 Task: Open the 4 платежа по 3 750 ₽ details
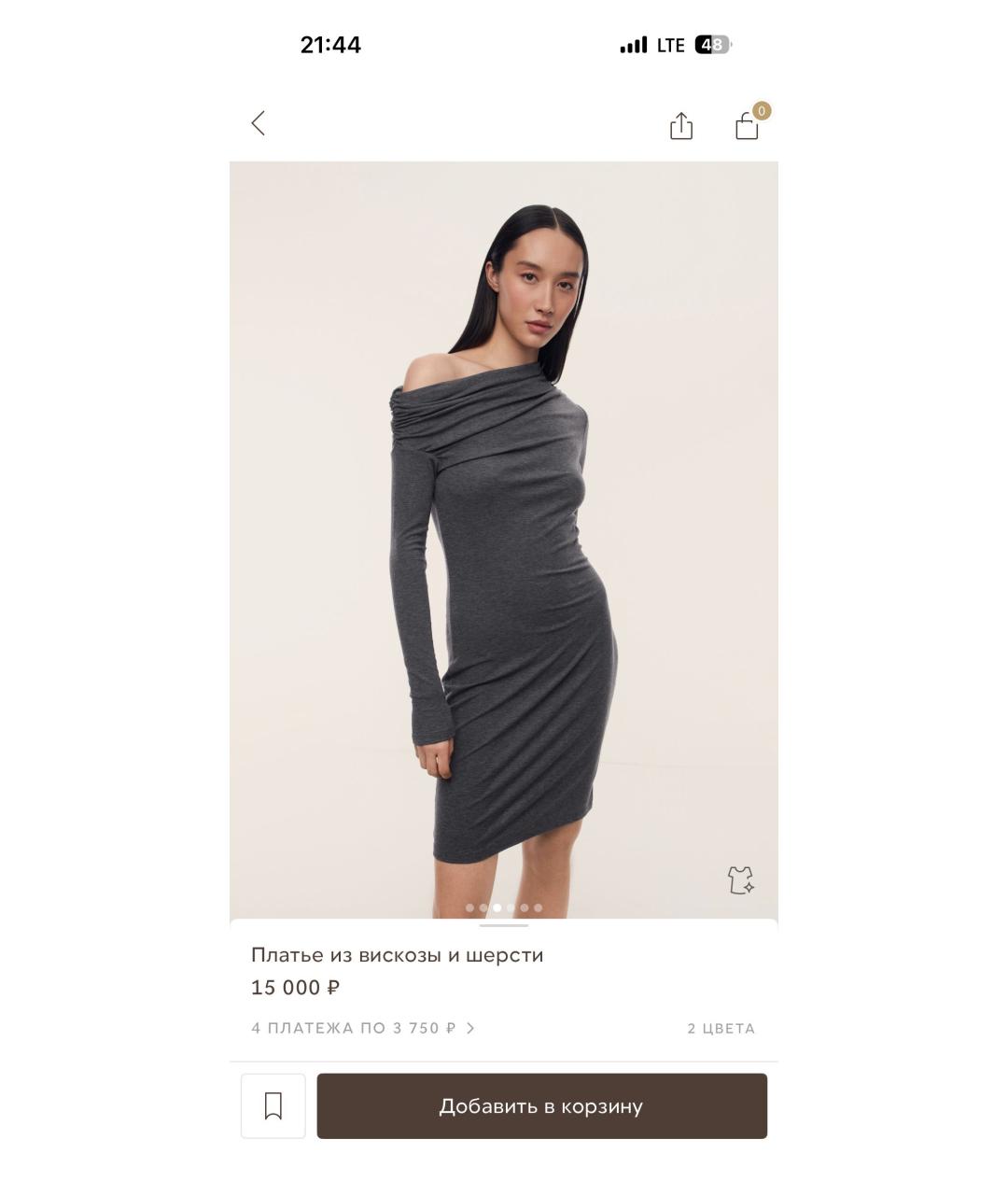coord(363,1028)
